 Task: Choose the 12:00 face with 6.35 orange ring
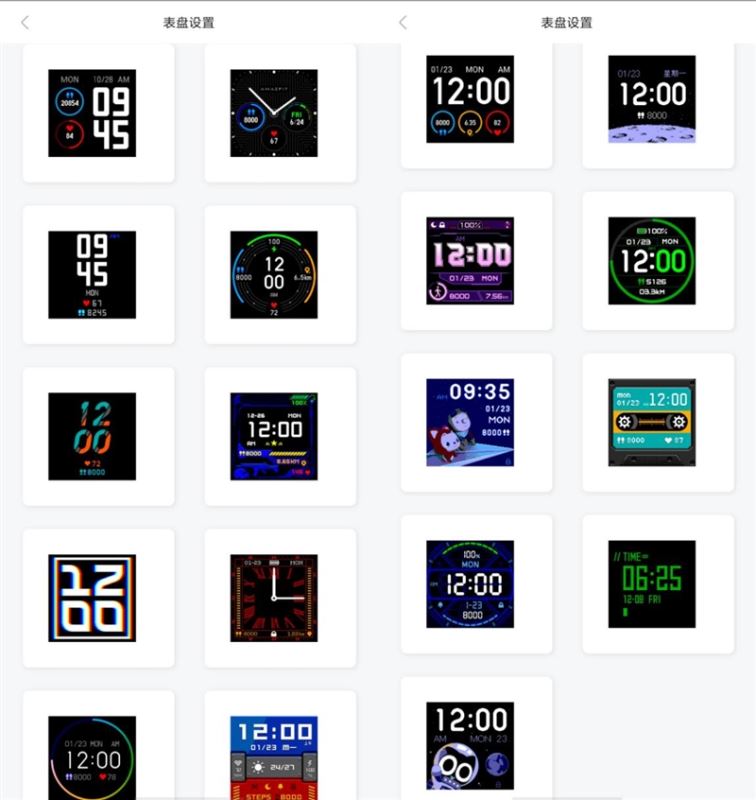[x=470, y=99]
